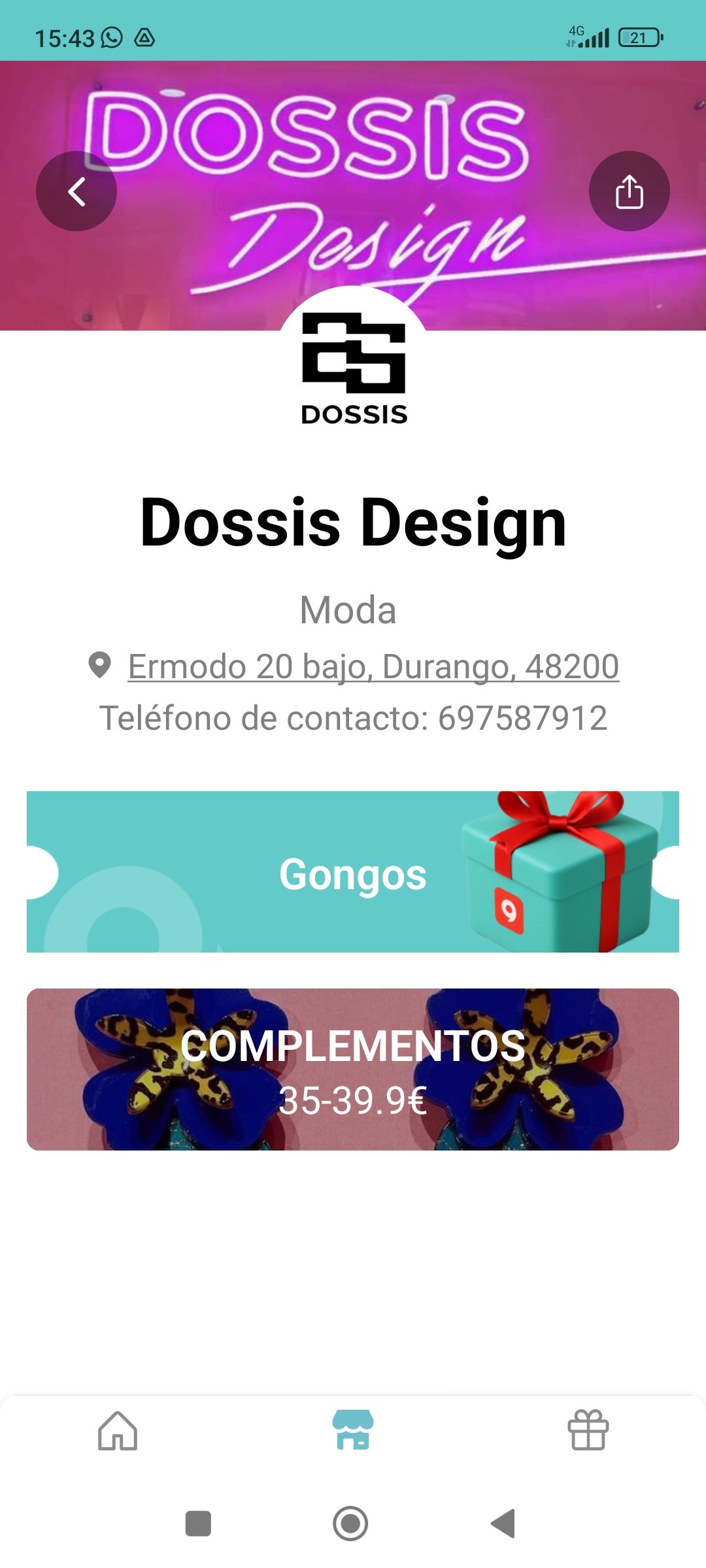
Task: Open the COMPLEMENTOS 35-39.9€ card
Action: coord(353,1070)
